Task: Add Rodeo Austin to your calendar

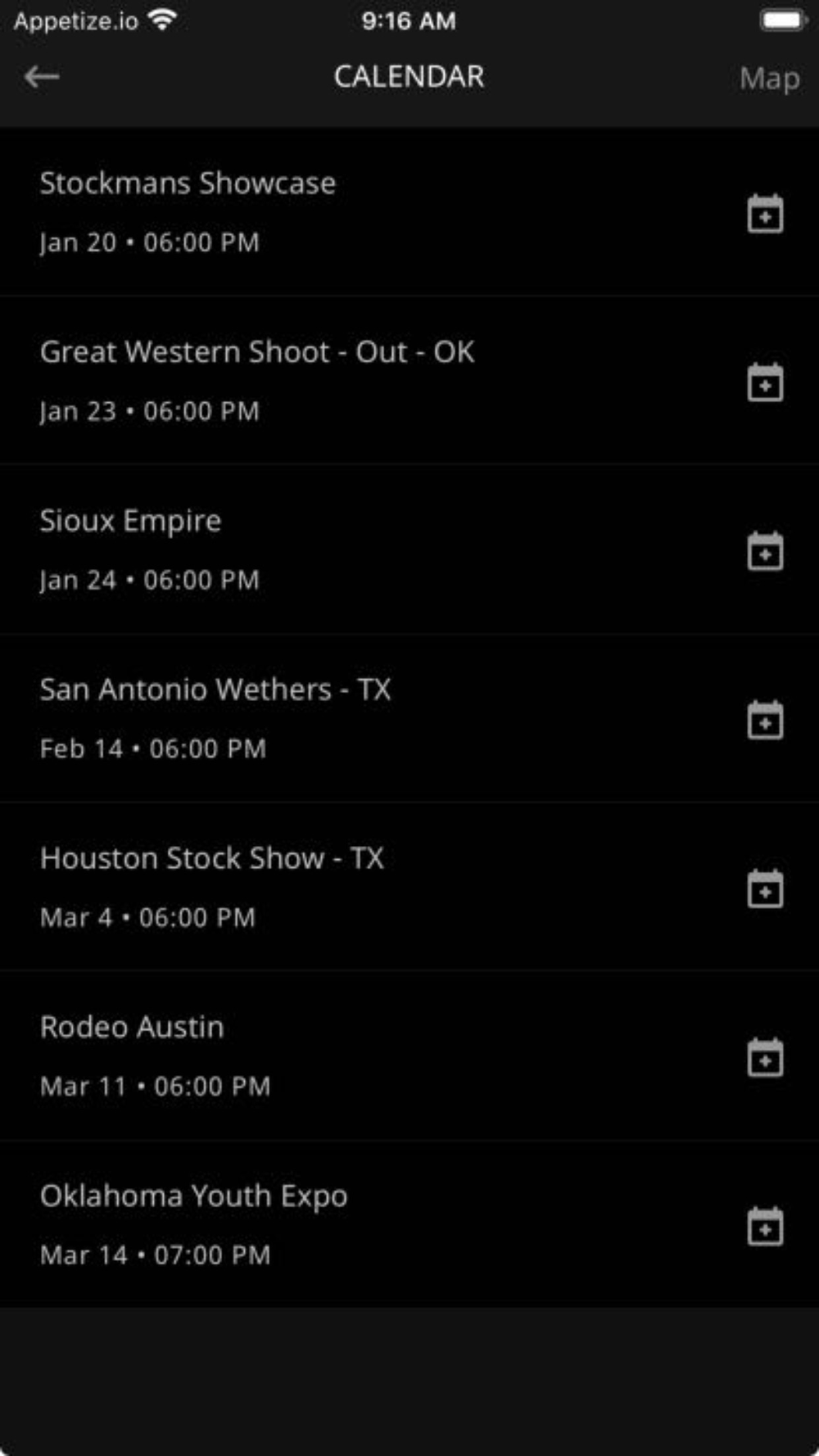Action: click(x=765, y=1057)
